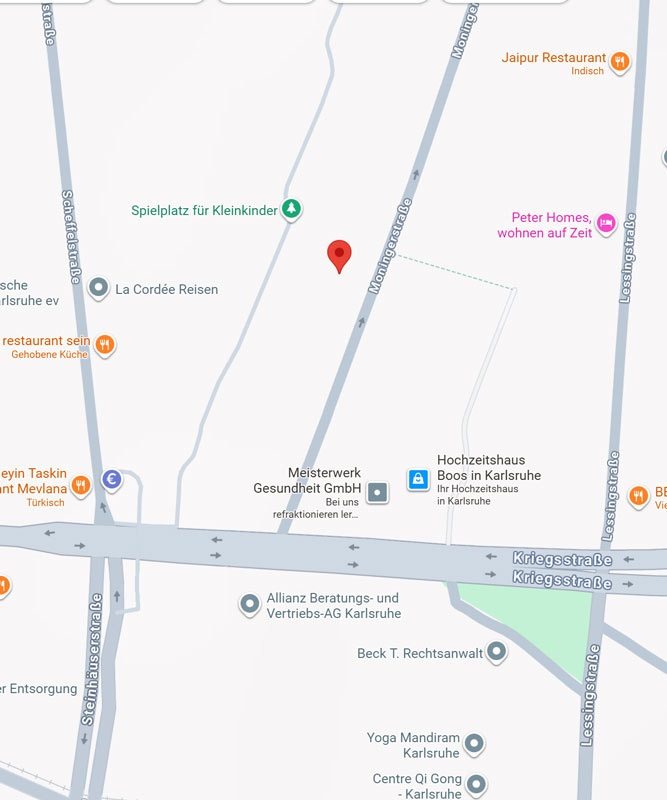Open the Centre Qi Gong Karlsruhe marker
The width and height of the screenshot is (667, 800).
coord(477,785)
